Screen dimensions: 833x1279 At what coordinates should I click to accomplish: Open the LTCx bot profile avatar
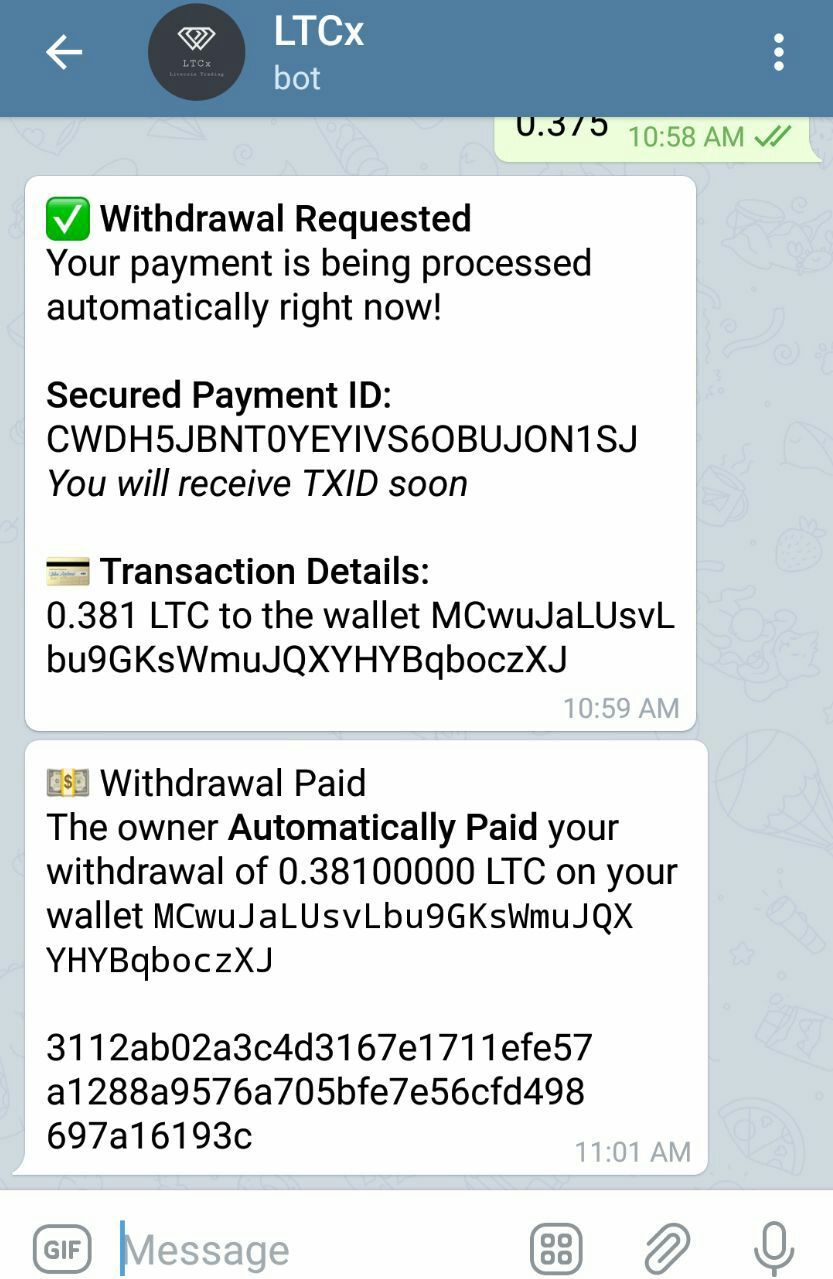[196, 53]
